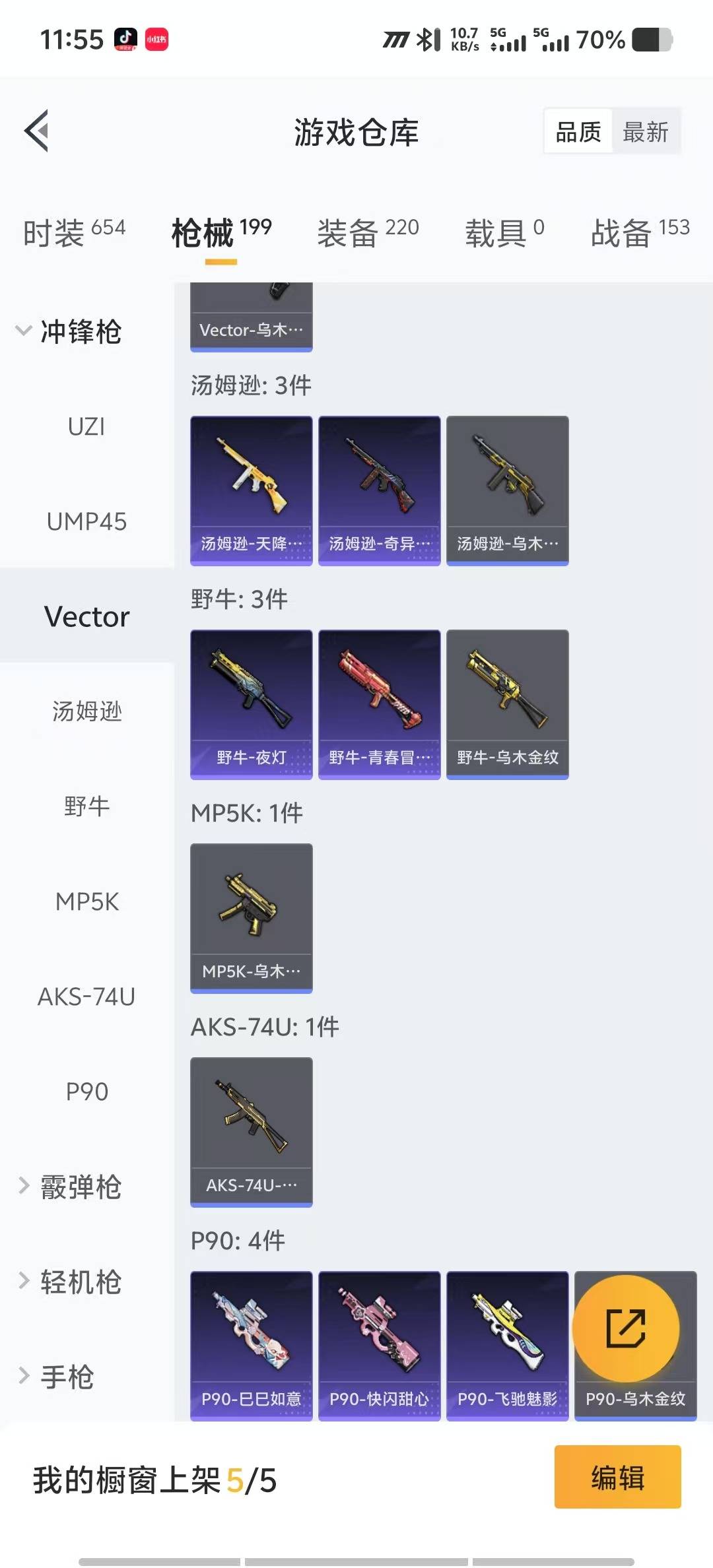
Task: Select the 载具 tab
Action: pyautogui.click(x=504, y=232)
